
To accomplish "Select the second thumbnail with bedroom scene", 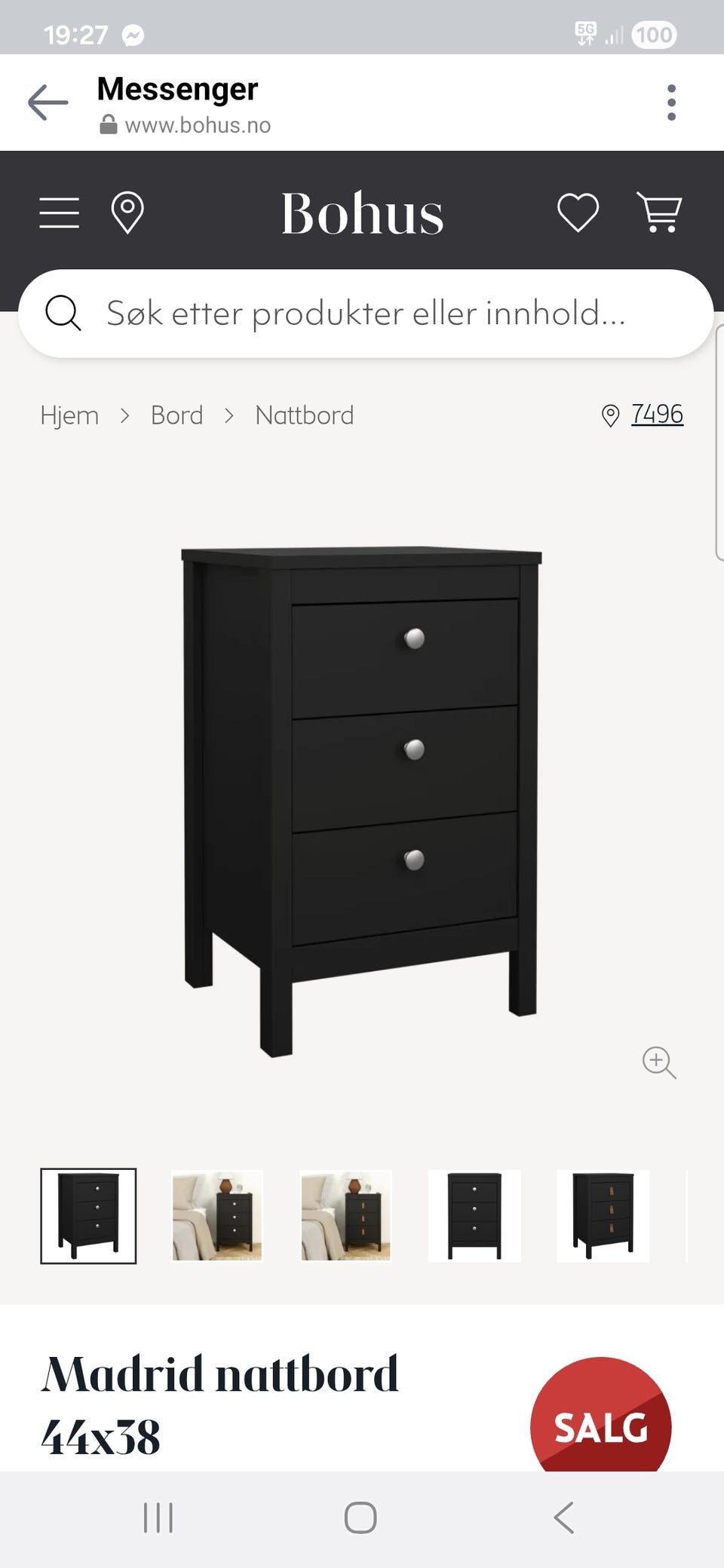I will click(217, 1215).
